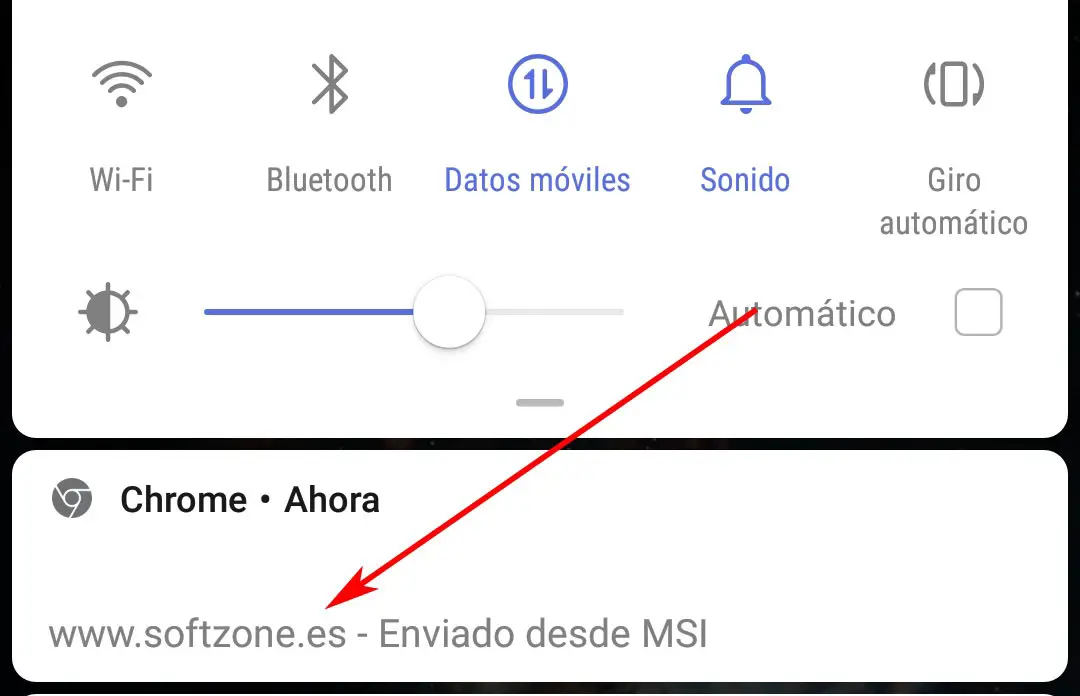This screenshot has height=696, width=1080.
Task: Turn on Wi-Fi quick setting
Action: [121, 86]
